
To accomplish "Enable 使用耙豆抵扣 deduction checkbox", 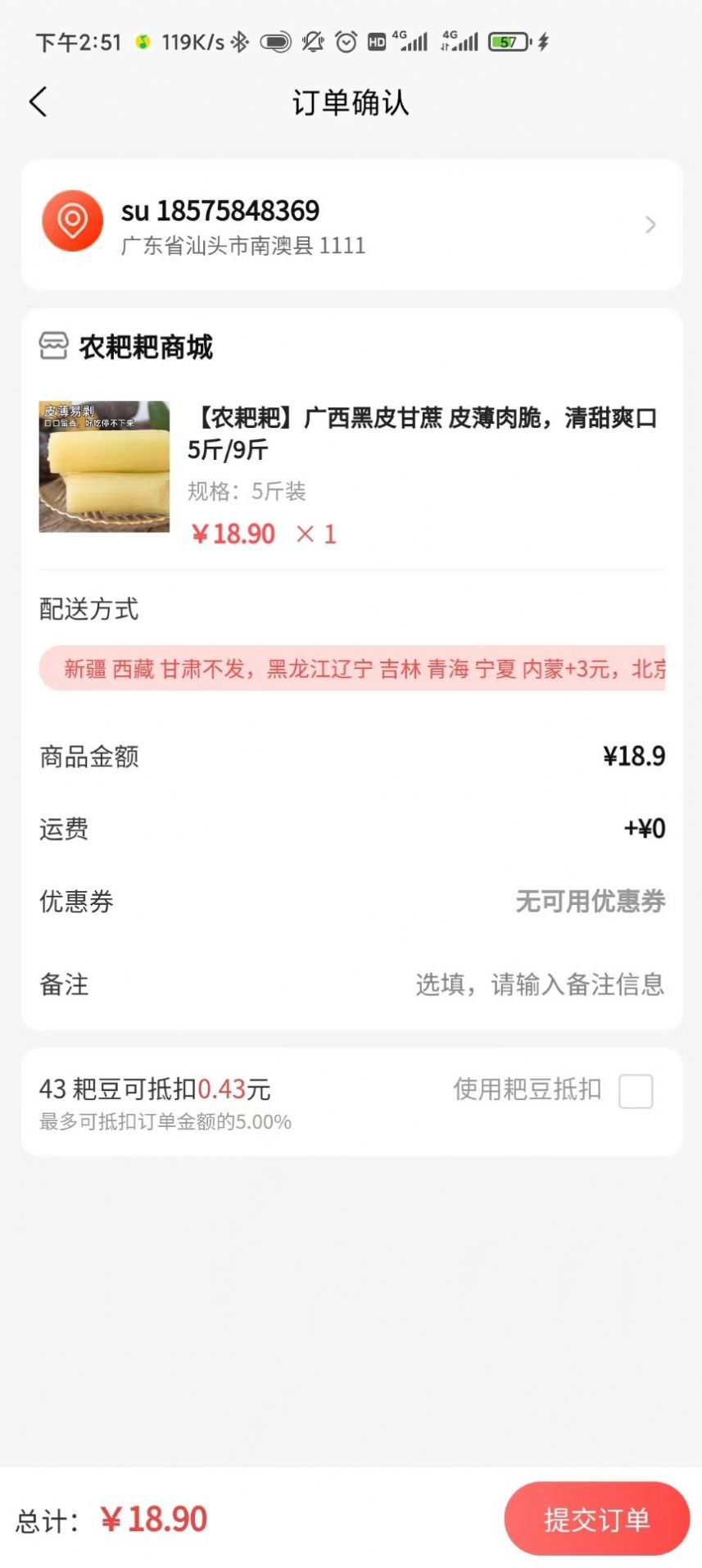I will (x=636, y=1091).
